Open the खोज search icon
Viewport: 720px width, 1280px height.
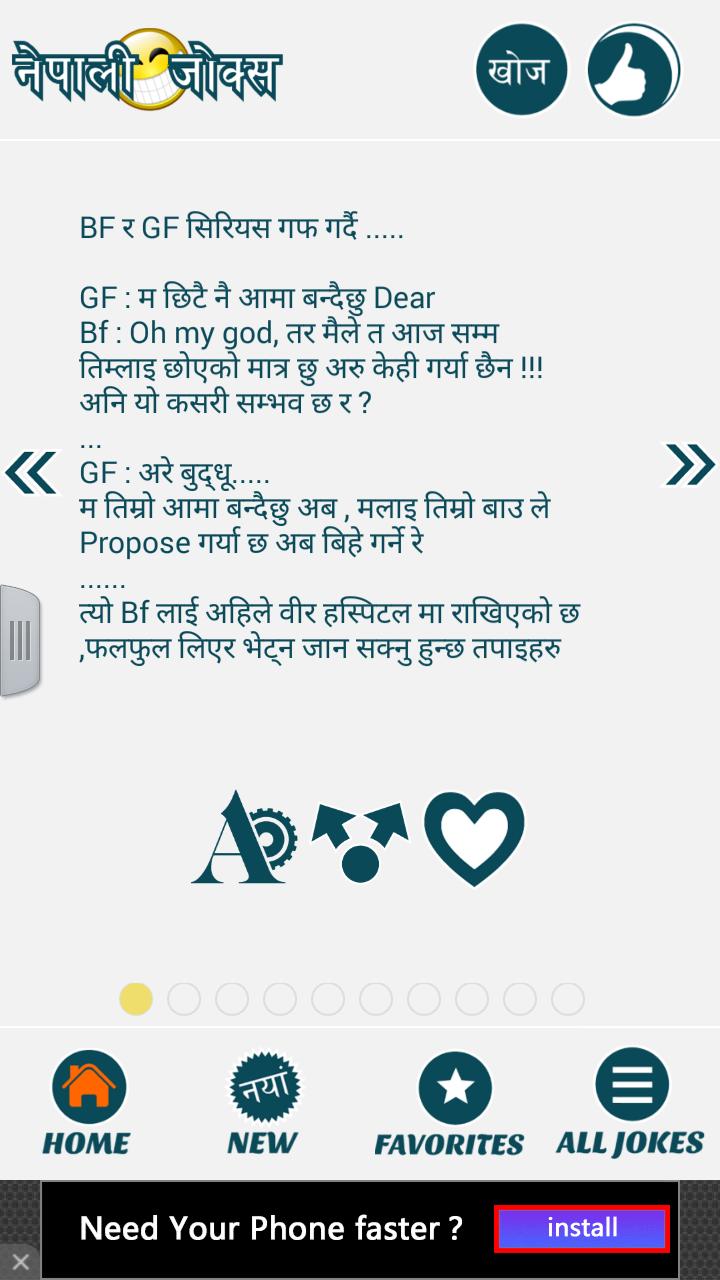pos(521,68)
